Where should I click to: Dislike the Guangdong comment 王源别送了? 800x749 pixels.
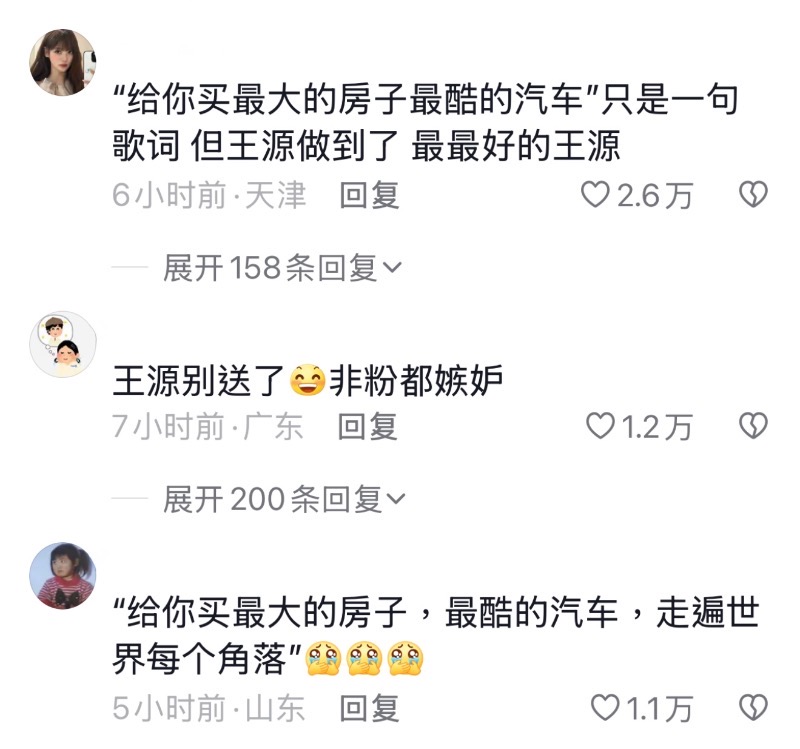point(752,427)
